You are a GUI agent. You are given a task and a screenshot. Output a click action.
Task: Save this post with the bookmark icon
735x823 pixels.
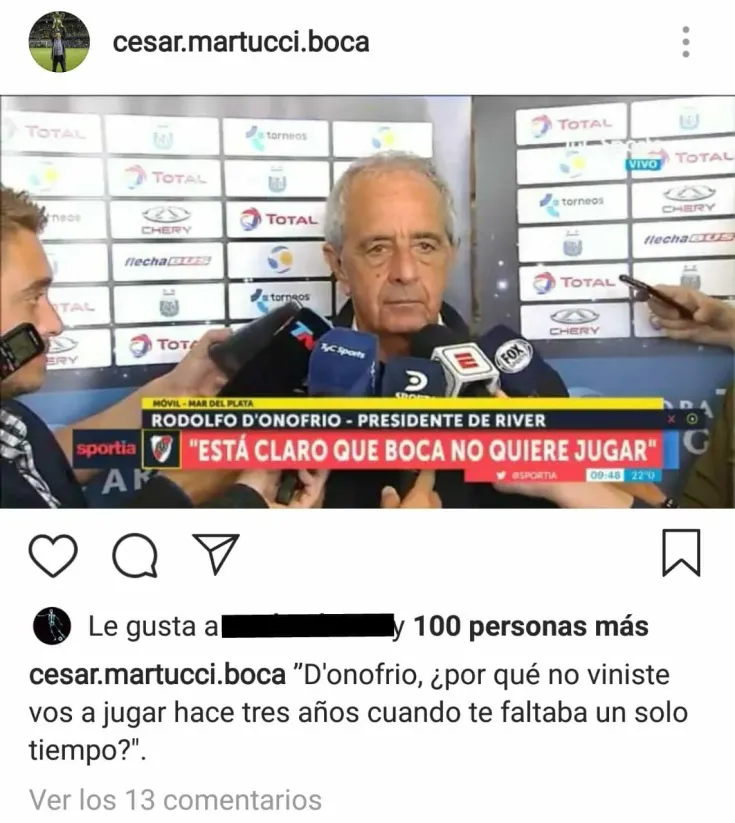tap(681, 553)
